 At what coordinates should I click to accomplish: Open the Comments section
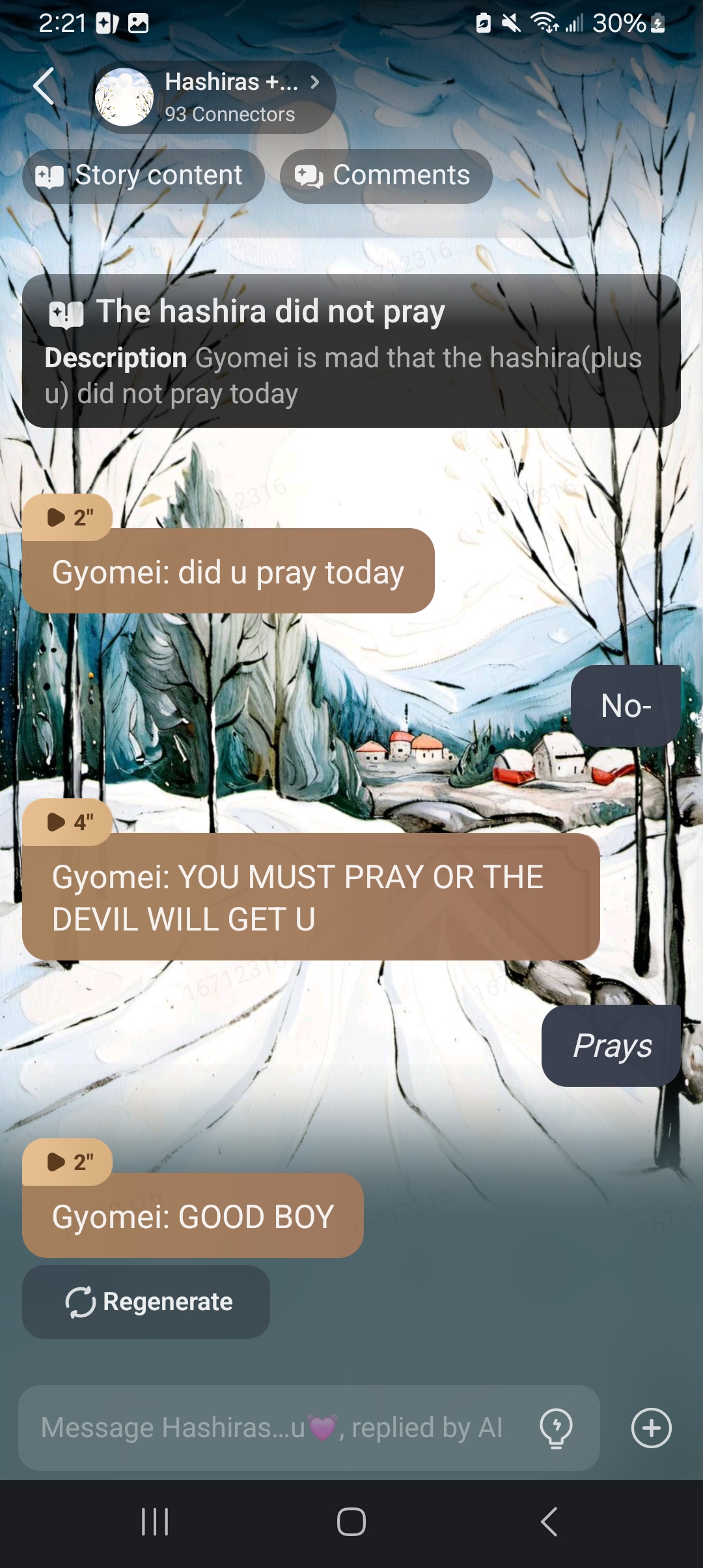pos(385,176)
